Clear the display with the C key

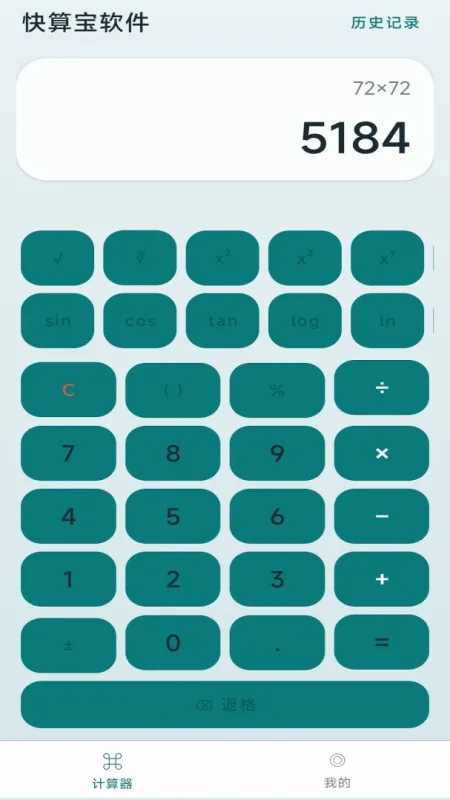(68, 390)
